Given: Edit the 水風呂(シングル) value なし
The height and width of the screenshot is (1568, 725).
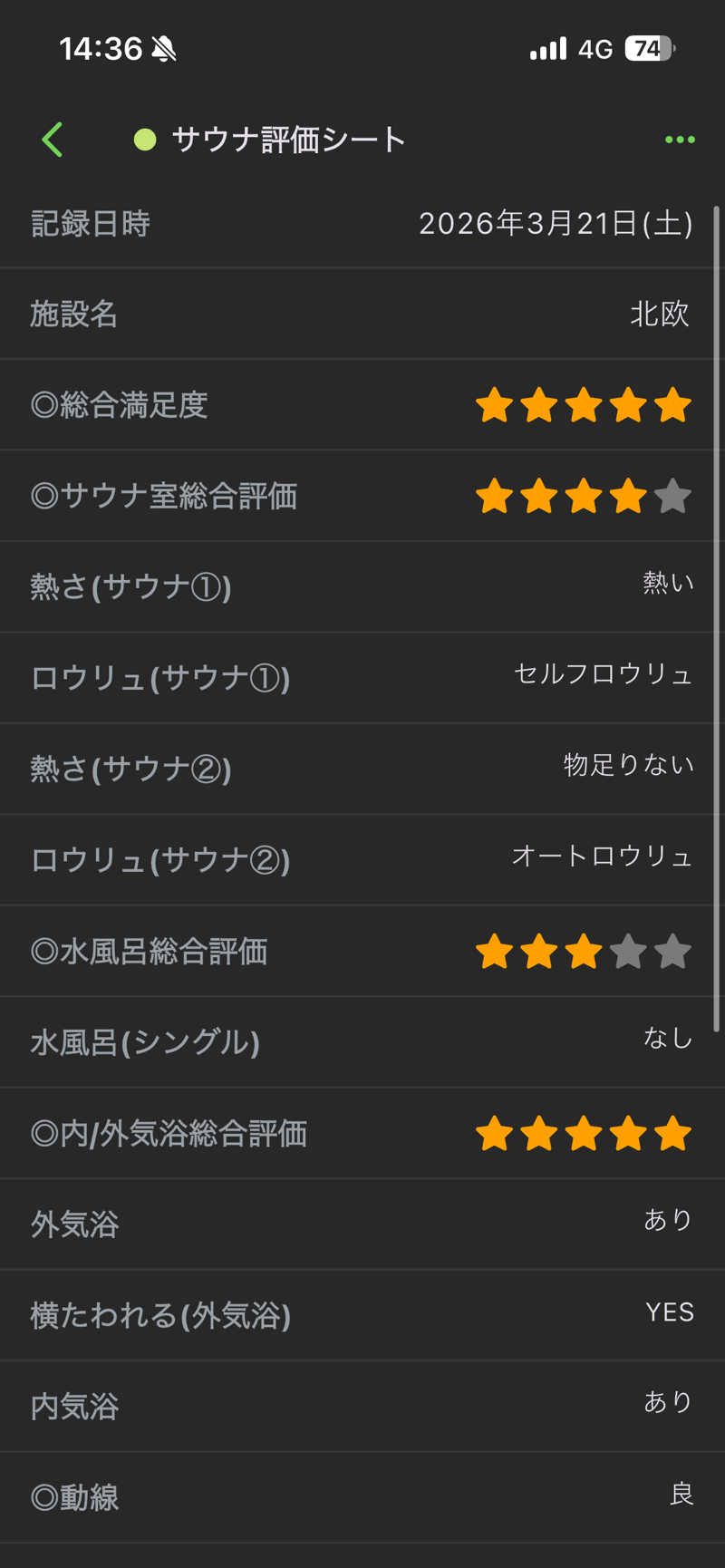Looking at the screenshot, I should [x=668, y=1038].
